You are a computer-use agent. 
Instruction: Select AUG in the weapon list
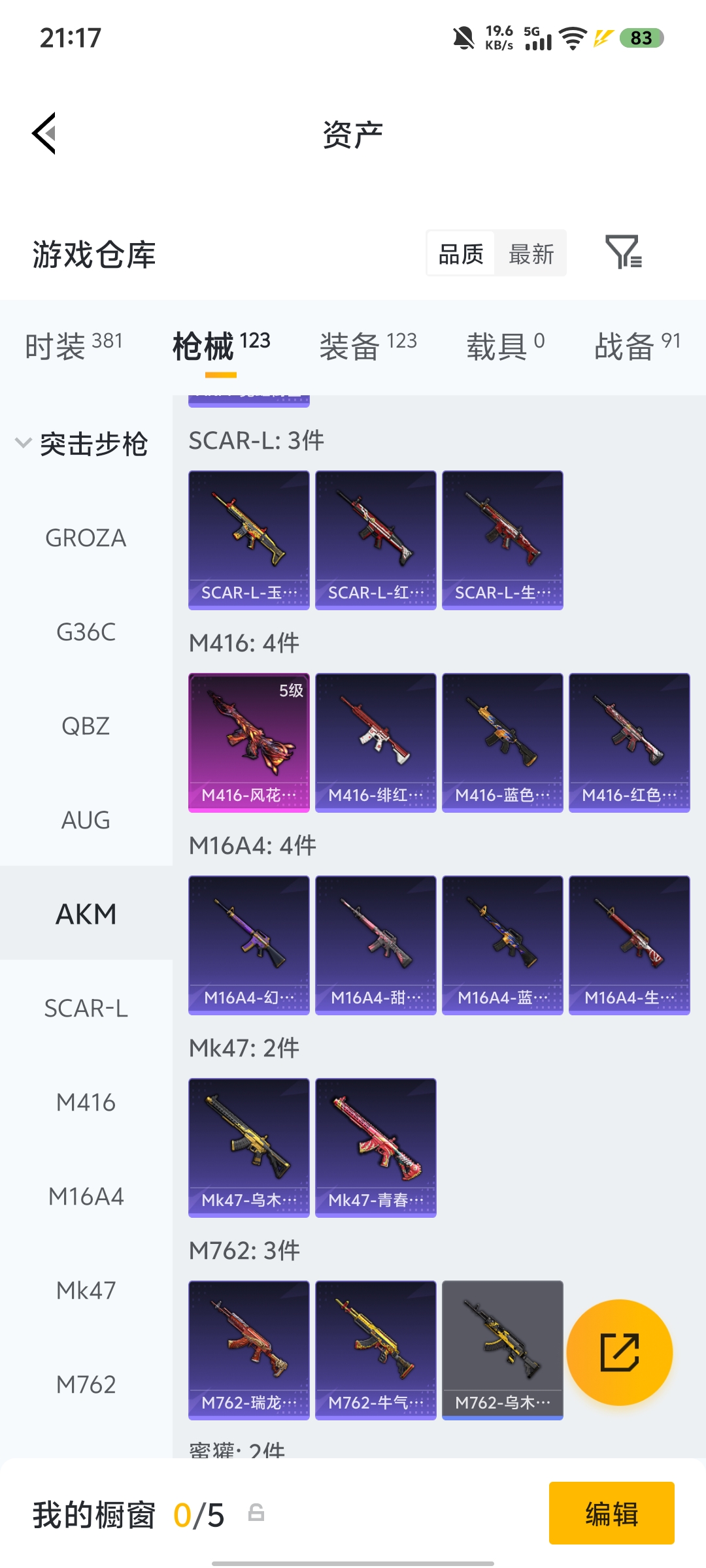click(x=86, y=820)
